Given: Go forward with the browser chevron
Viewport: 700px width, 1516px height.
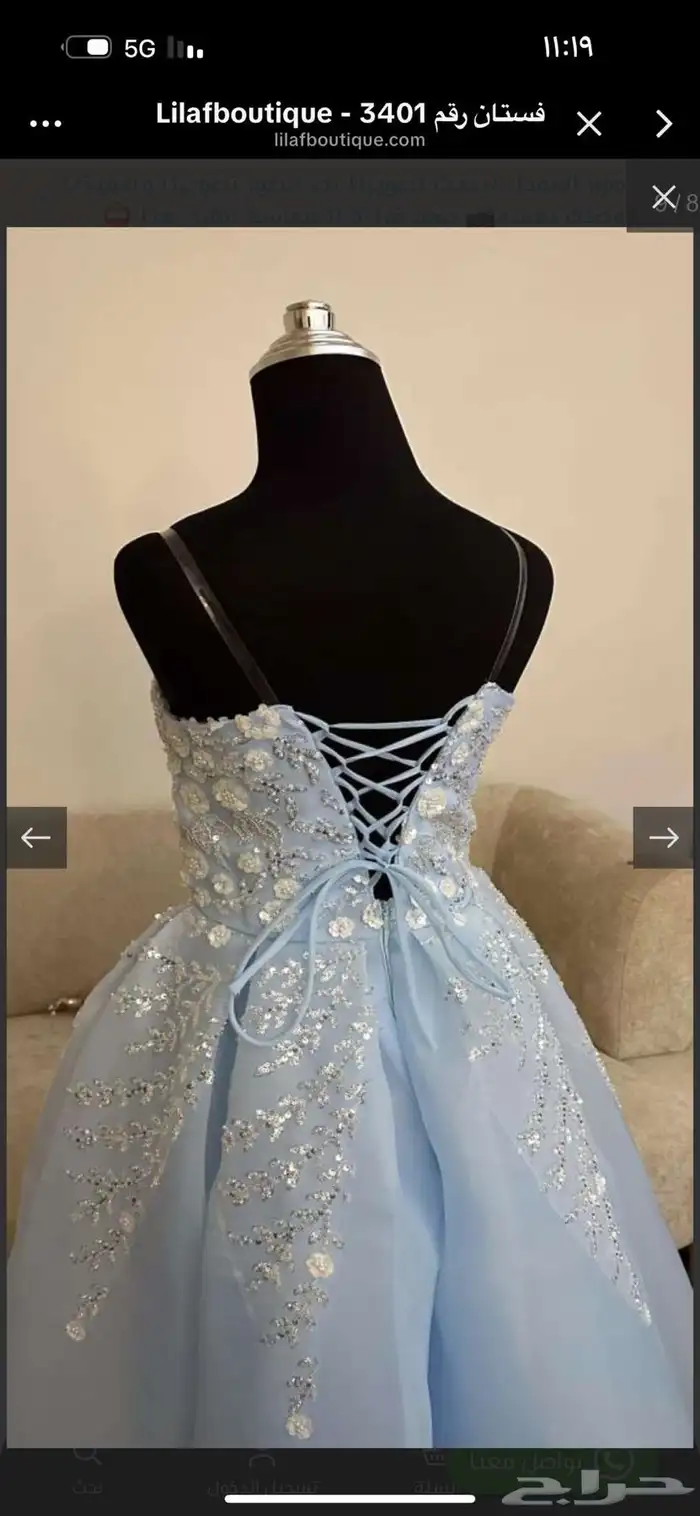Looking at the screenshot, I should pyautogui.click(x=663, y=125).
